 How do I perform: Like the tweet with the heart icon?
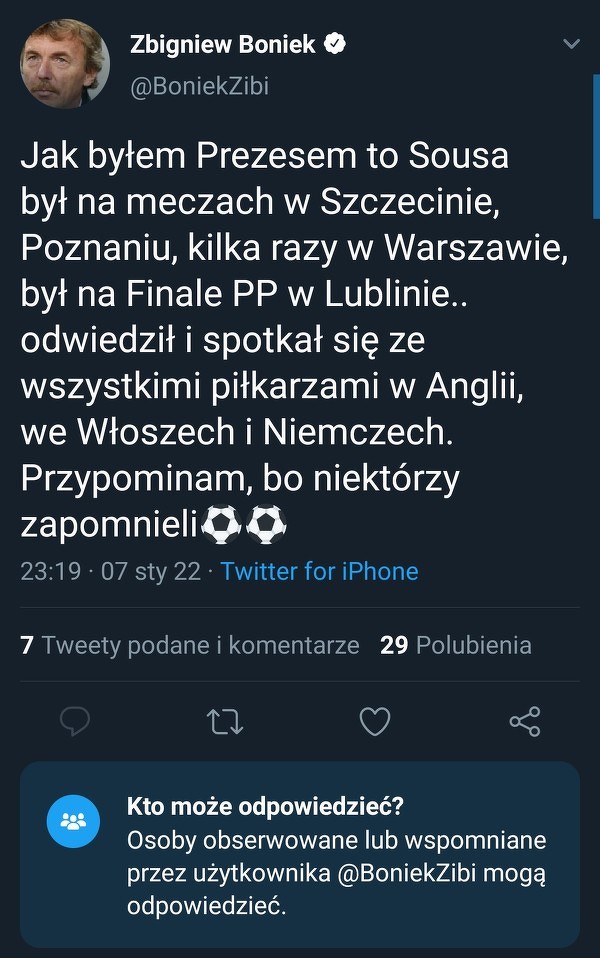coord(374,721)
